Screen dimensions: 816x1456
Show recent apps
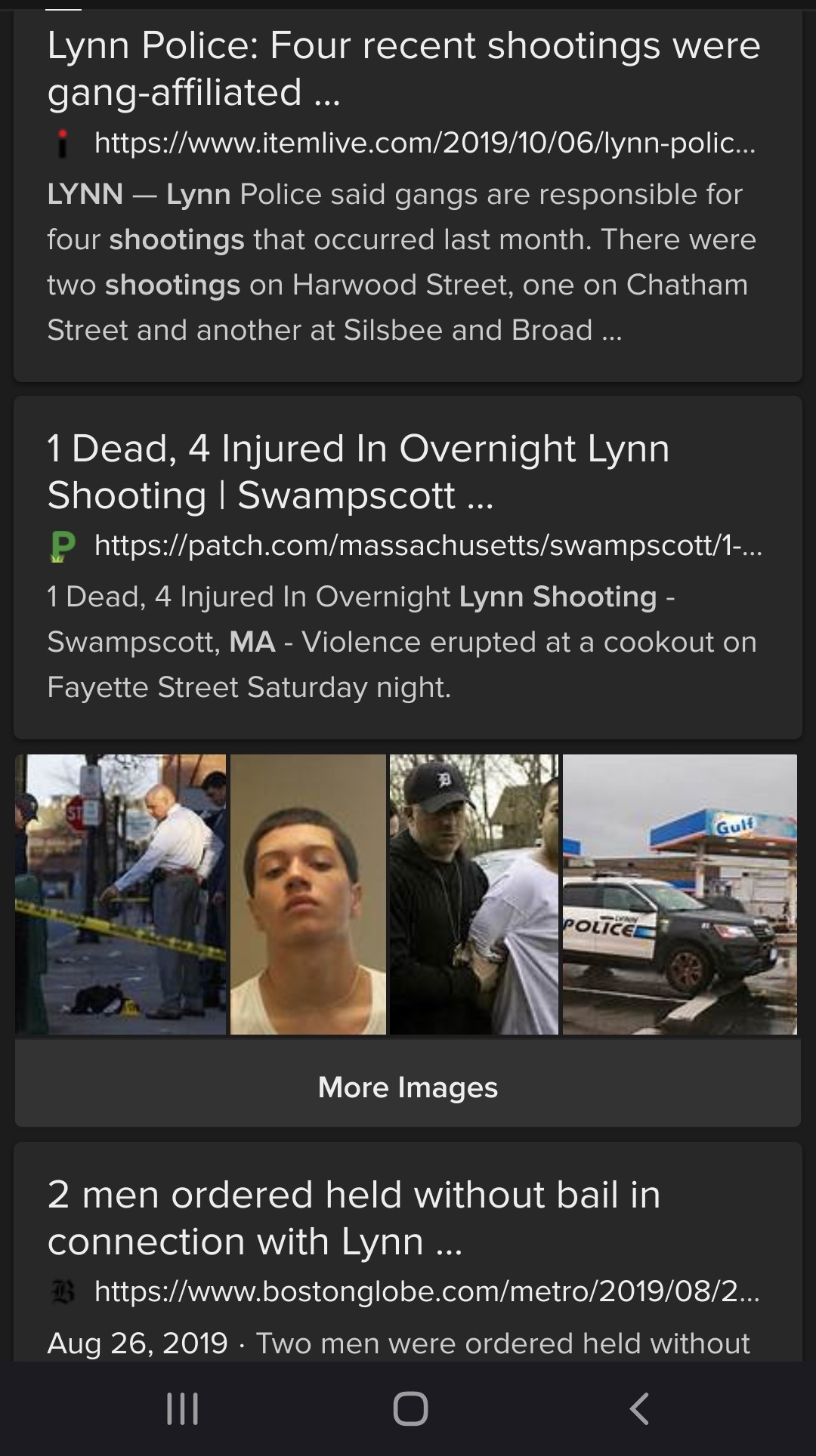click(x=182, y=1408)
